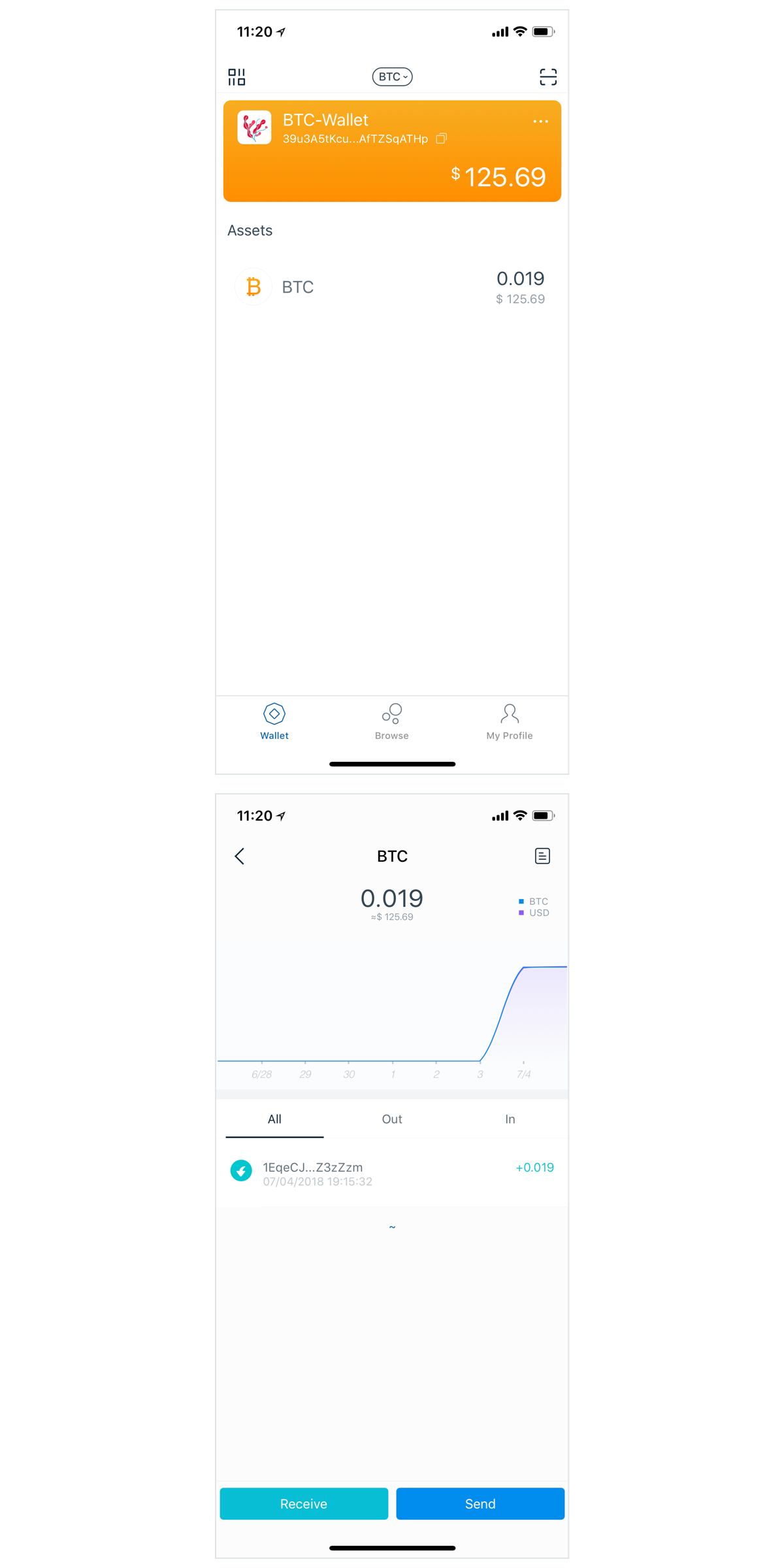The image size is (784, 1568).
Task: Open the BTC-Wallet three-dot menu
Action: click(x=540, y=122)
